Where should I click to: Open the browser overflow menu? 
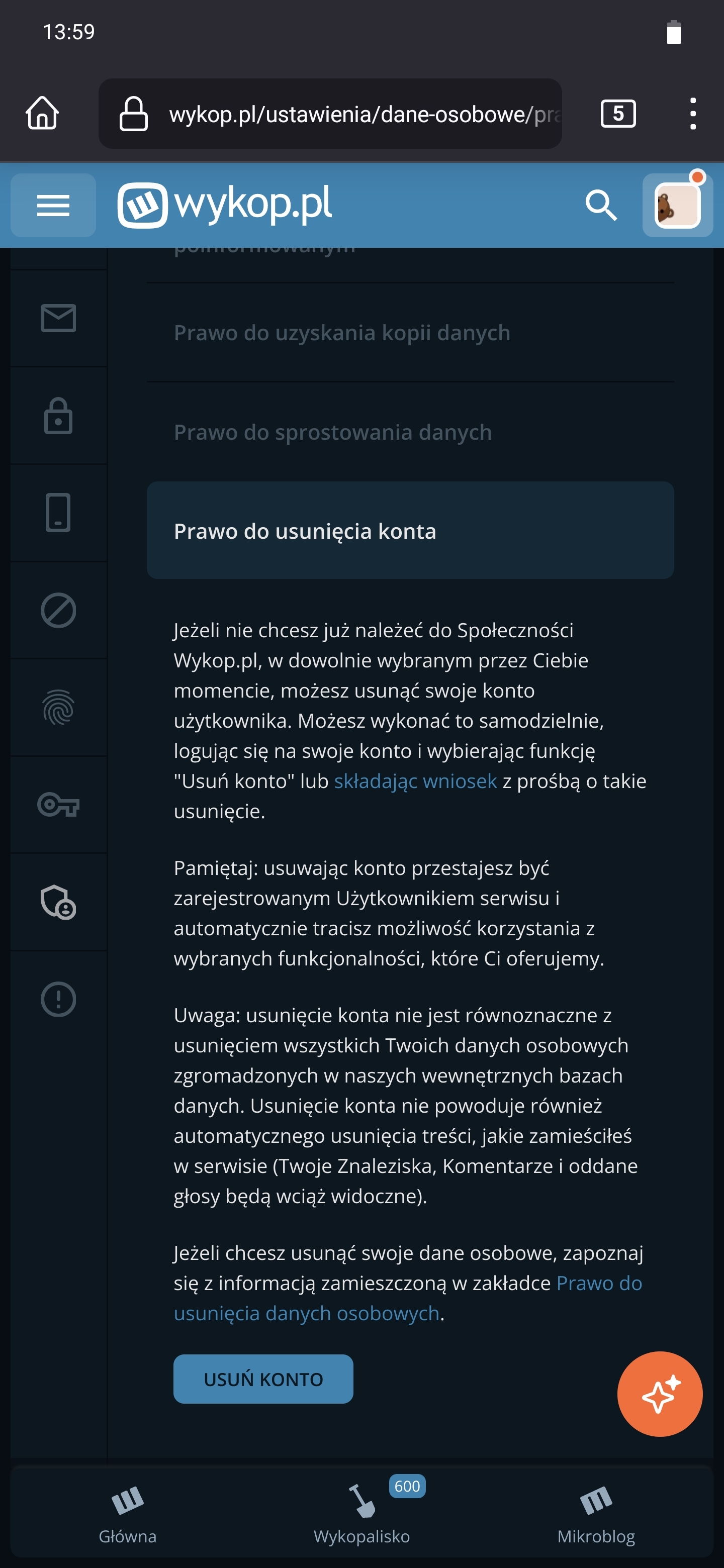point(692,114)
